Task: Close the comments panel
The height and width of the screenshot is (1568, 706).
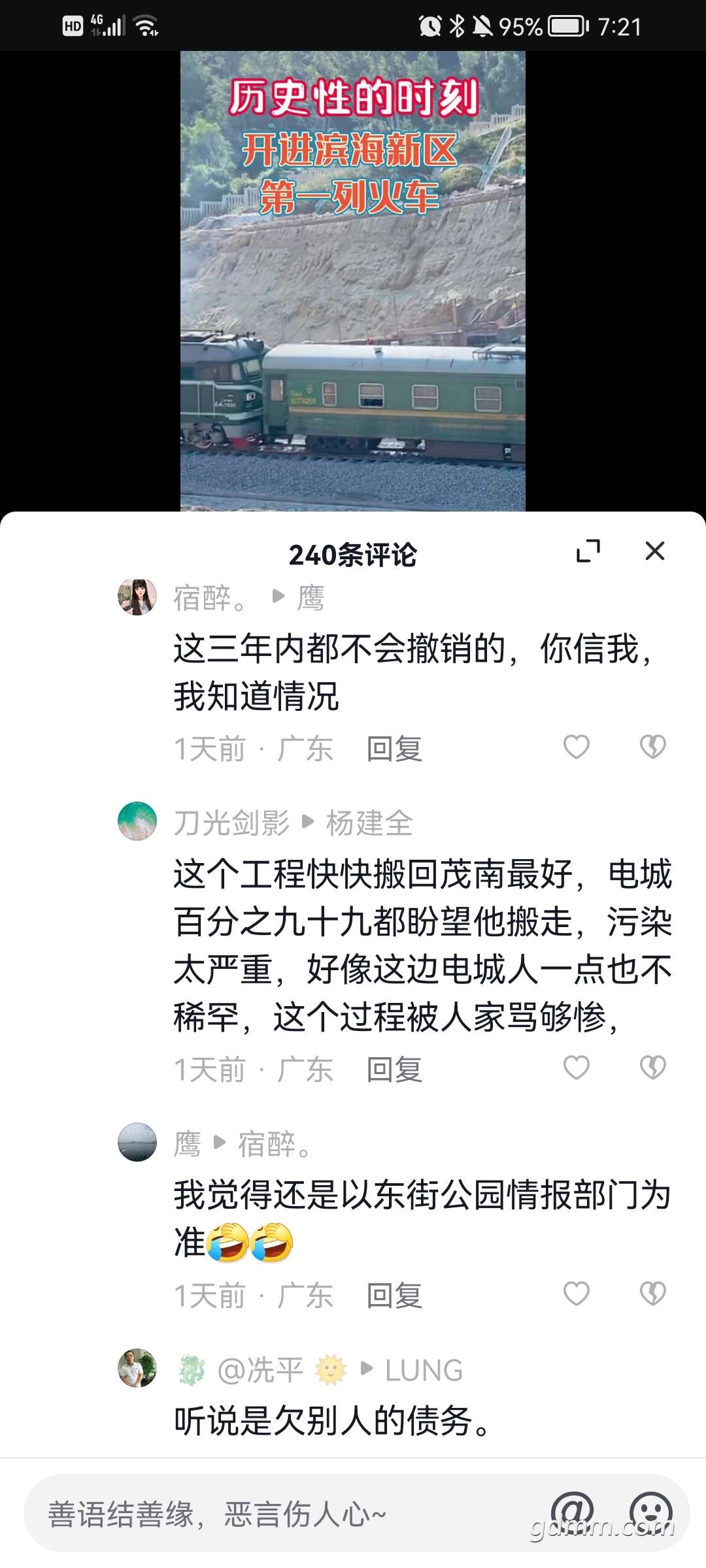Action: click(x=655, y=551)
